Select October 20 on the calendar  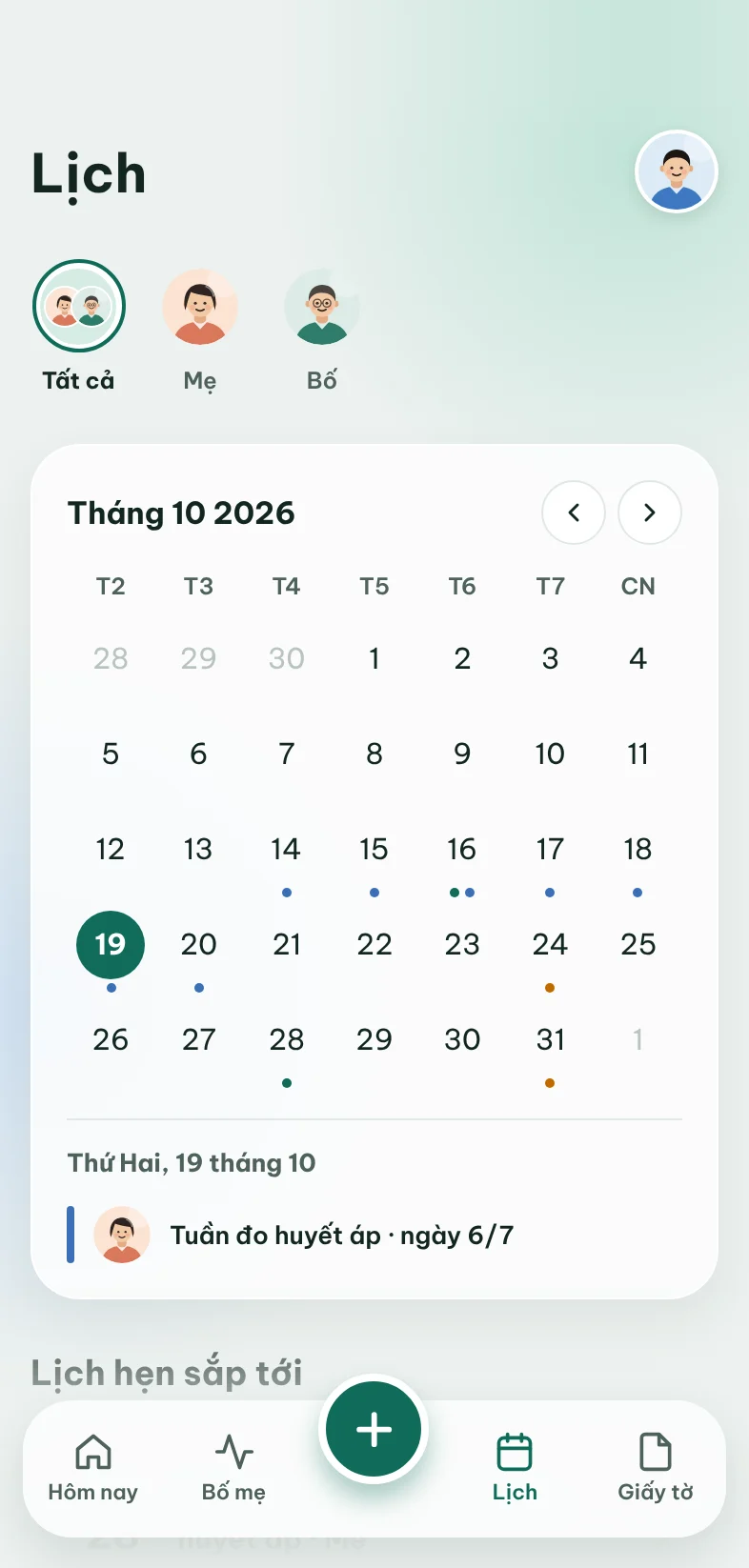198,951
